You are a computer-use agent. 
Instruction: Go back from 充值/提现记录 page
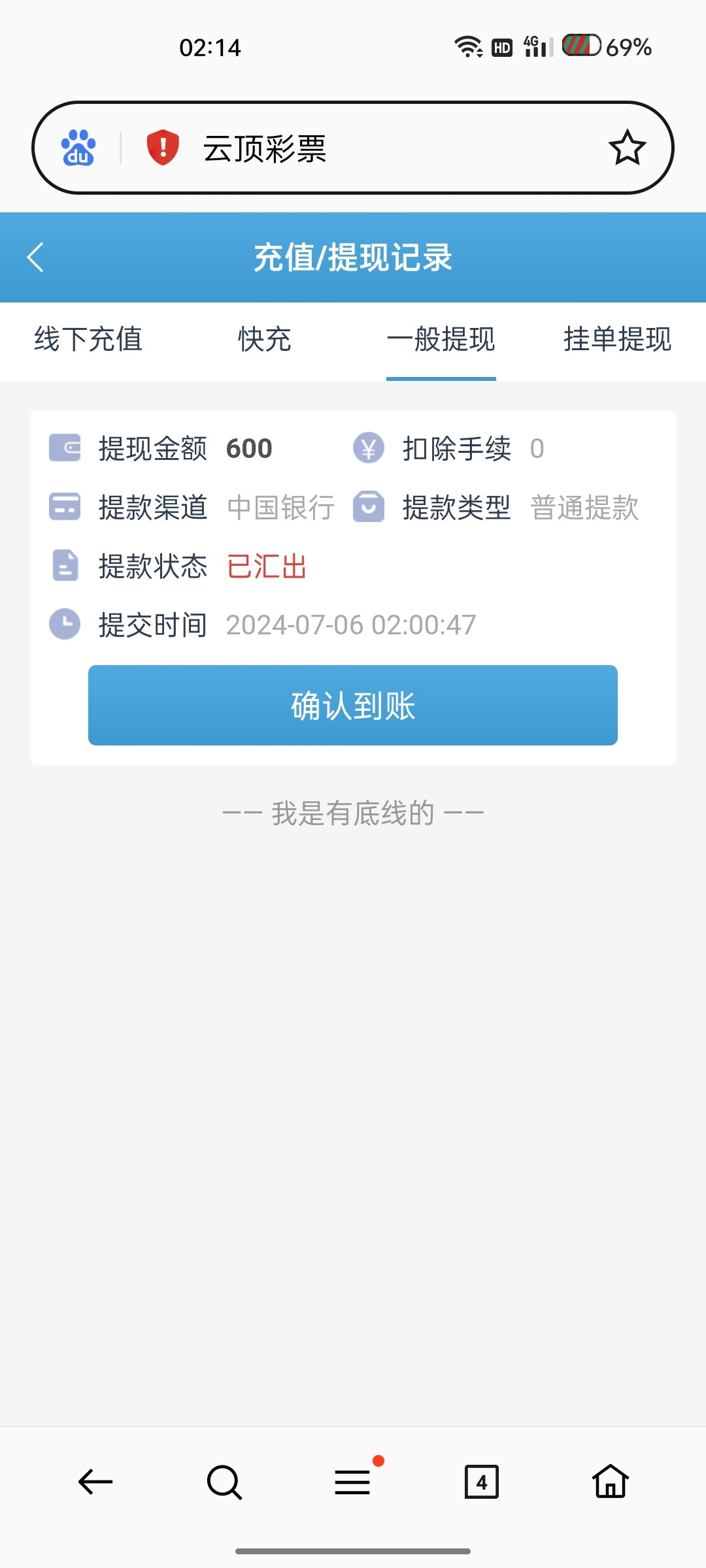point(36,257)
